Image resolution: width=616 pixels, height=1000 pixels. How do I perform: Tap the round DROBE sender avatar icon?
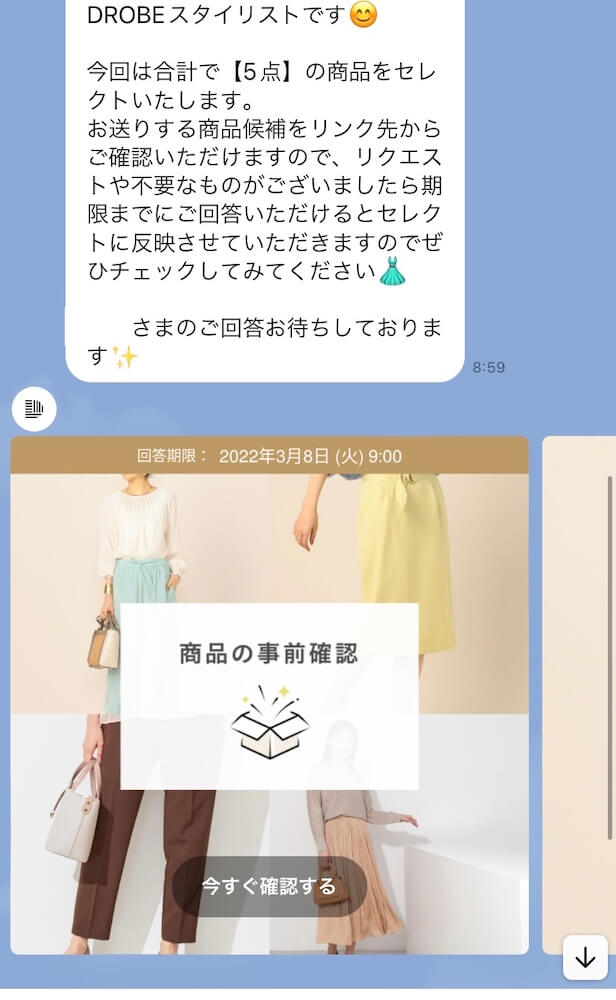(x=34, y=408)
